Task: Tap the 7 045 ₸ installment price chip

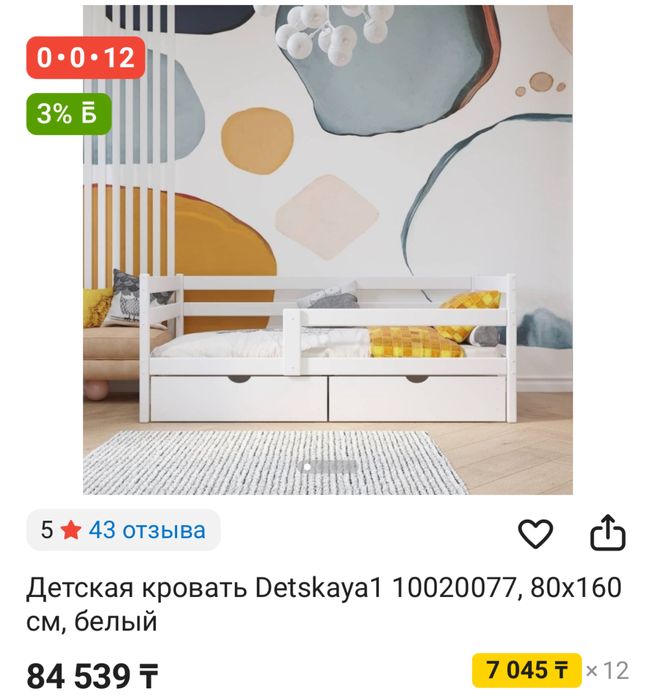Action: pos(527,669)
